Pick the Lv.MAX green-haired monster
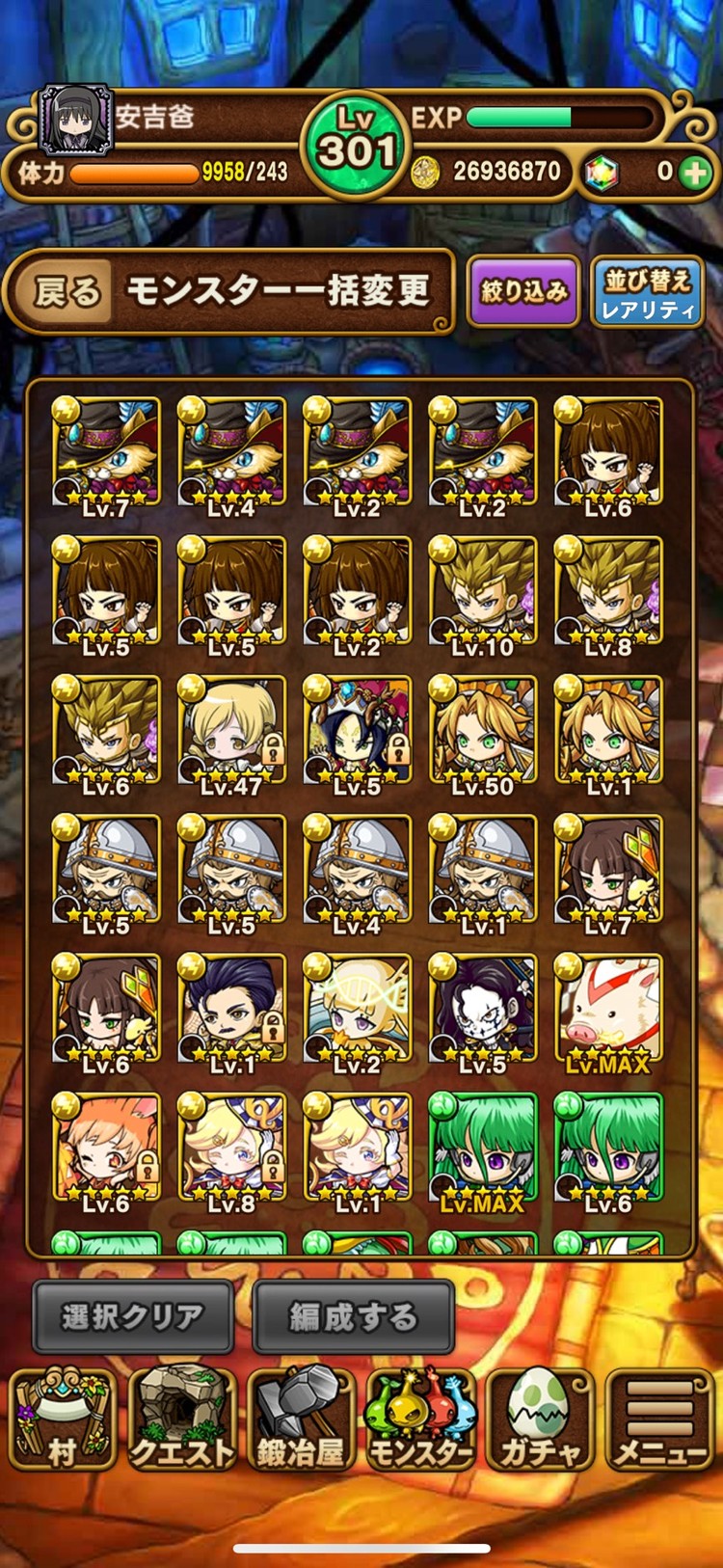This screenshot has height=1568, width=723. [482, 1149]
